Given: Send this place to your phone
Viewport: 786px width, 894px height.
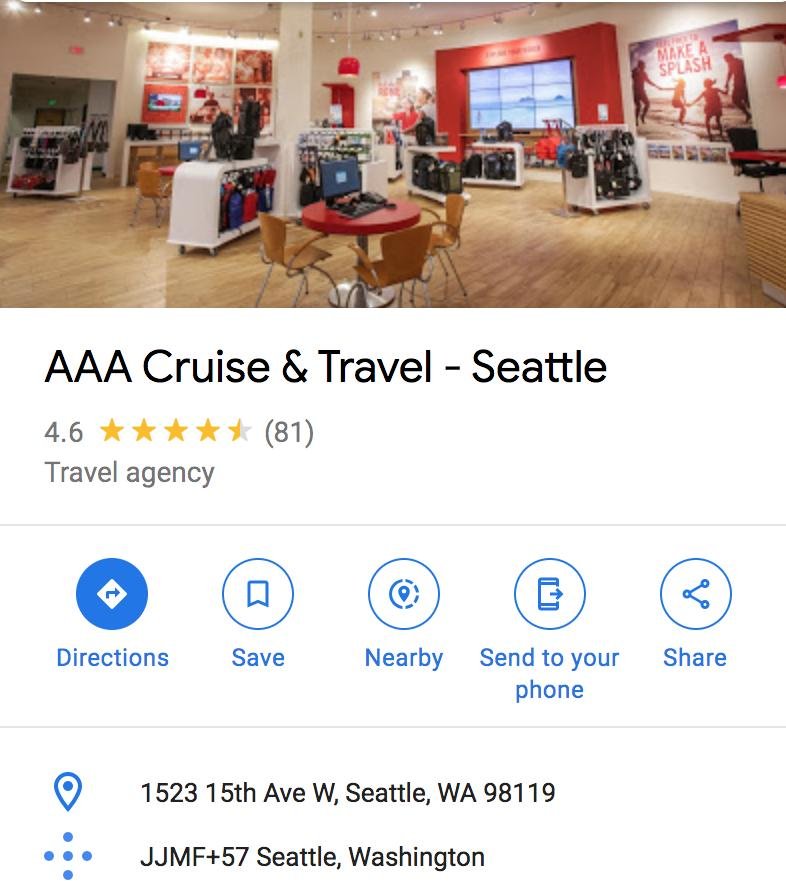Looking at the screenshot, I should 549,595.
